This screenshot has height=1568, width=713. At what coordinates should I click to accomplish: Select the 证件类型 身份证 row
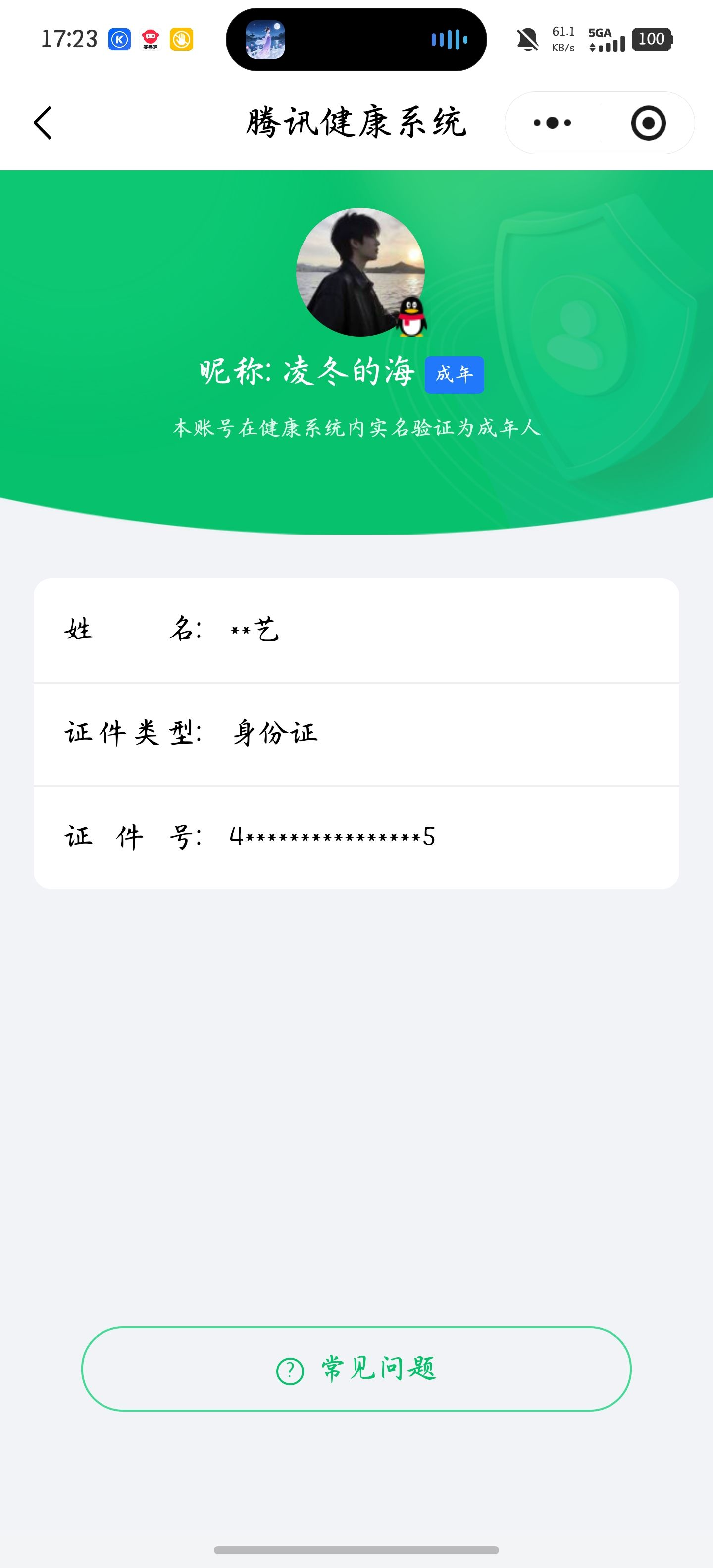[356, 734]
